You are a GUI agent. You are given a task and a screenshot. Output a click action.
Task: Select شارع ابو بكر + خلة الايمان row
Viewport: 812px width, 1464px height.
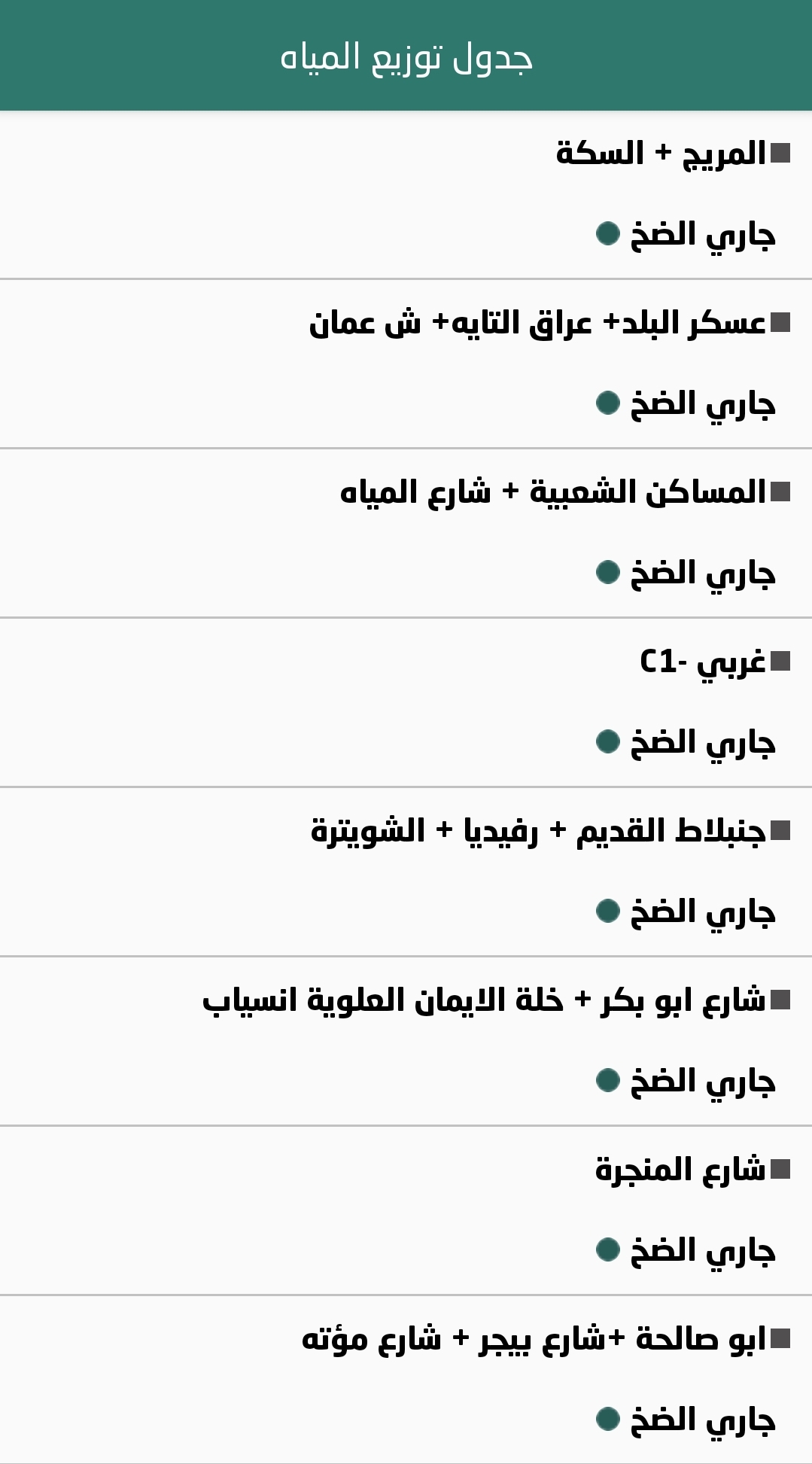pos(484,1000)
